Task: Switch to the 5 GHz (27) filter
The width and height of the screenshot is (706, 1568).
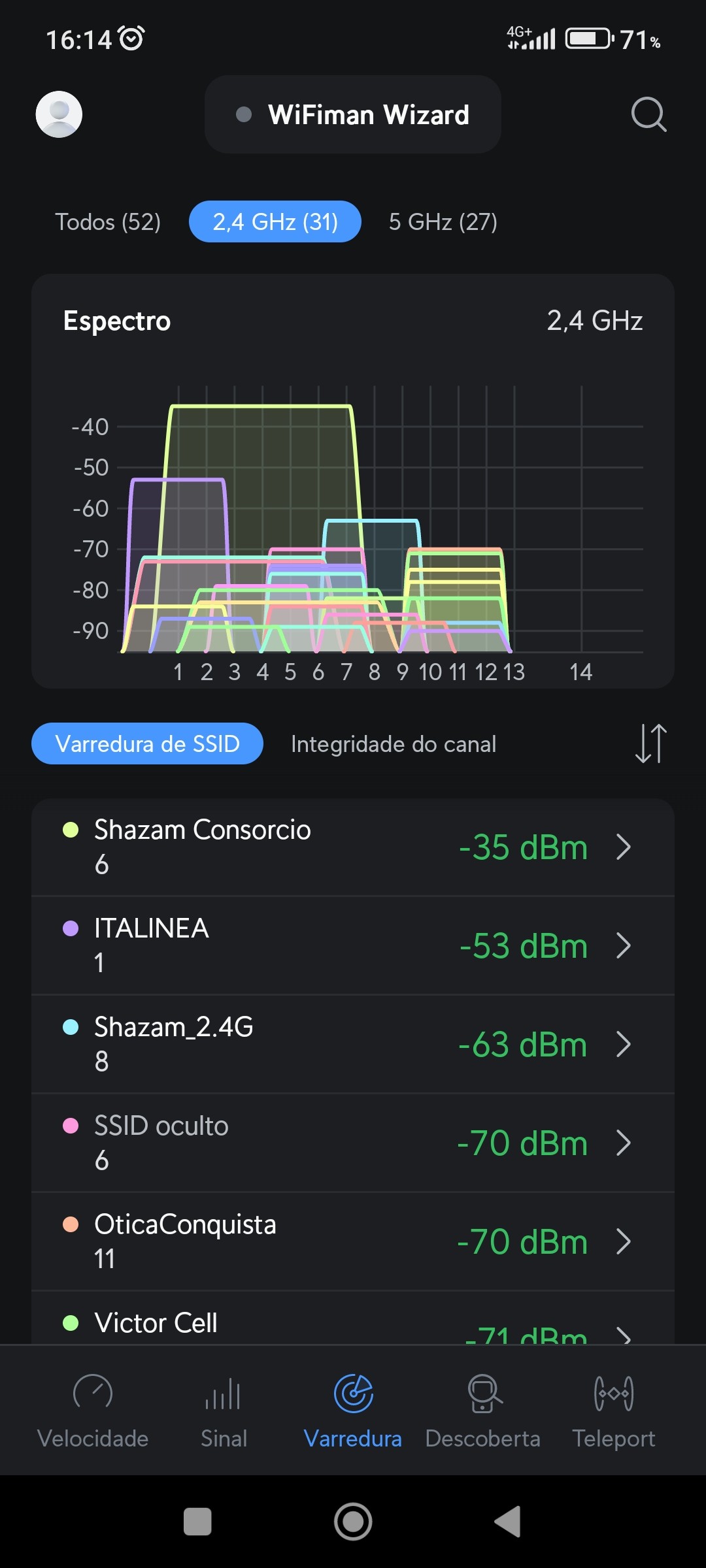Action: (x=443, y=222)
